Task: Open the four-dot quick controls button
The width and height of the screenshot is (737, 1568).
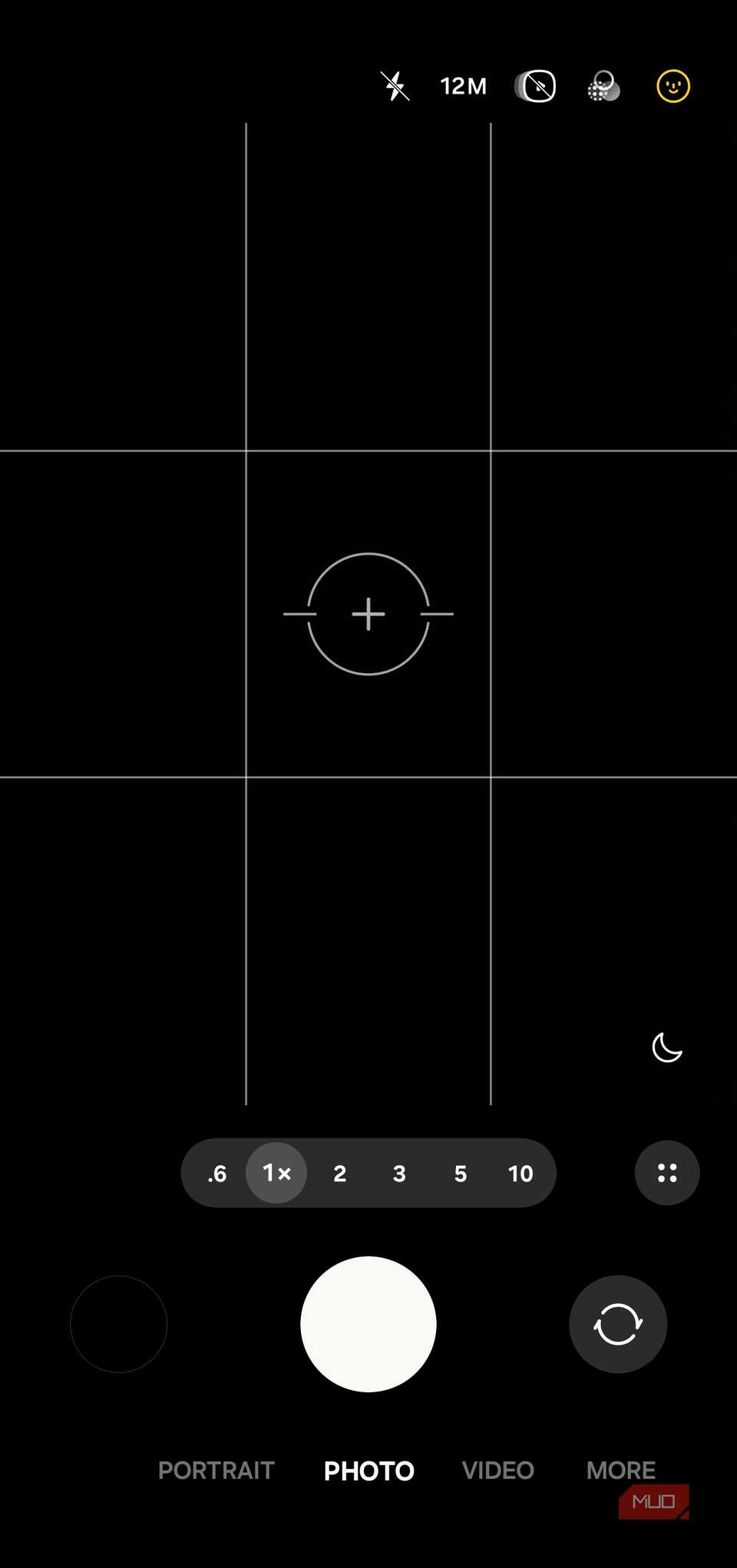Action: coord(667,1173)
